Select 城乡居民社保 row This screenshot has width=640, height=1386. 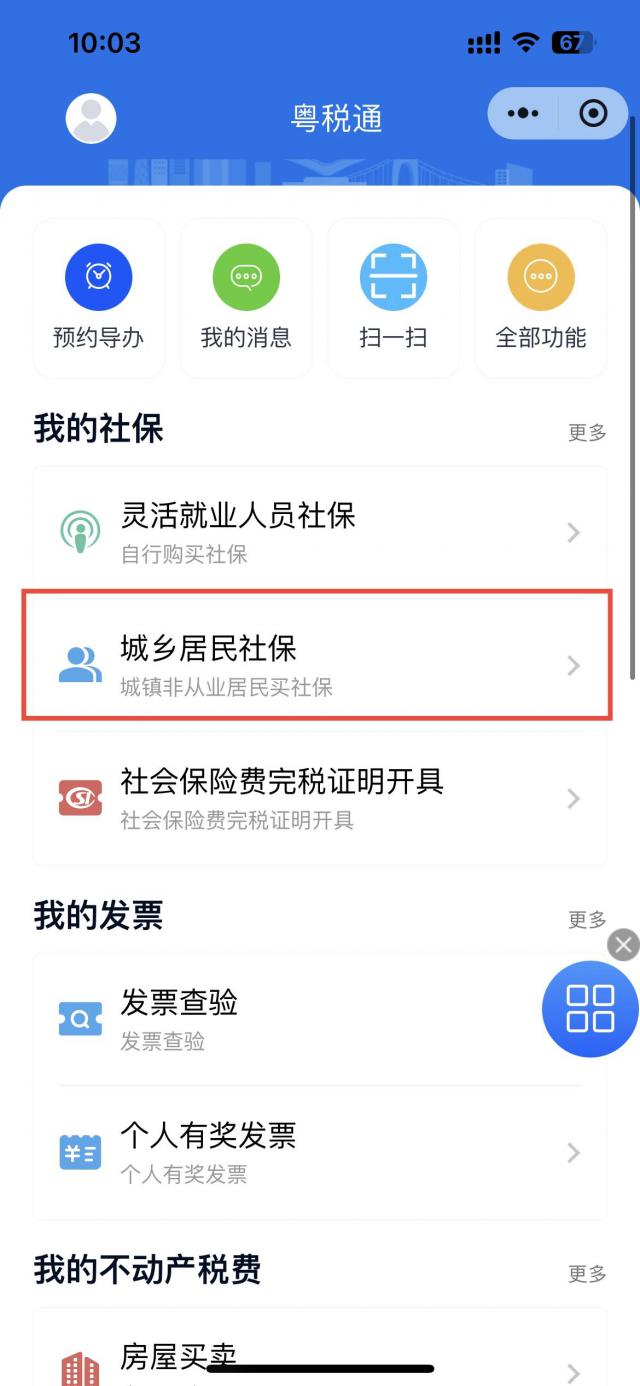tap(318, 665)
